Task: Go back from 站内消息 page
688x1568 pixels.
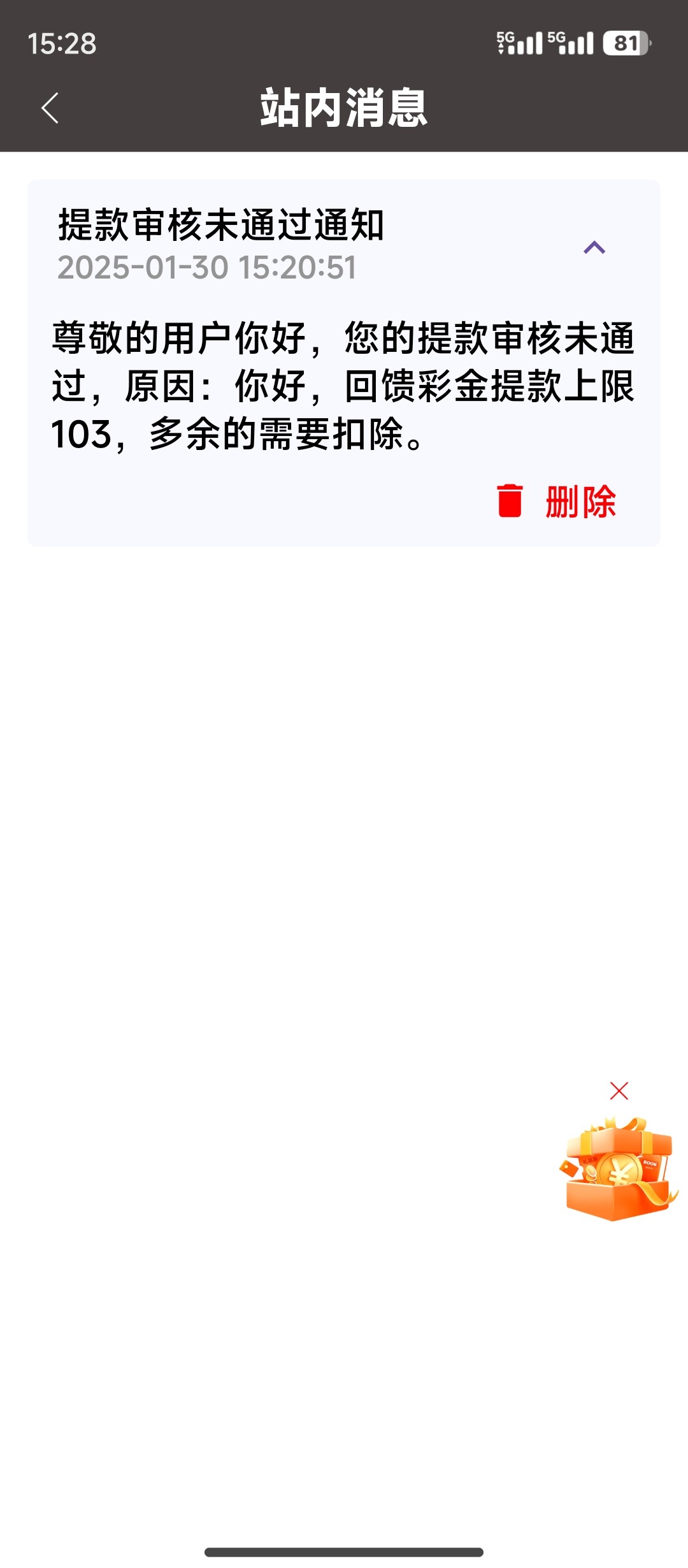Action: tap(50, 108)
